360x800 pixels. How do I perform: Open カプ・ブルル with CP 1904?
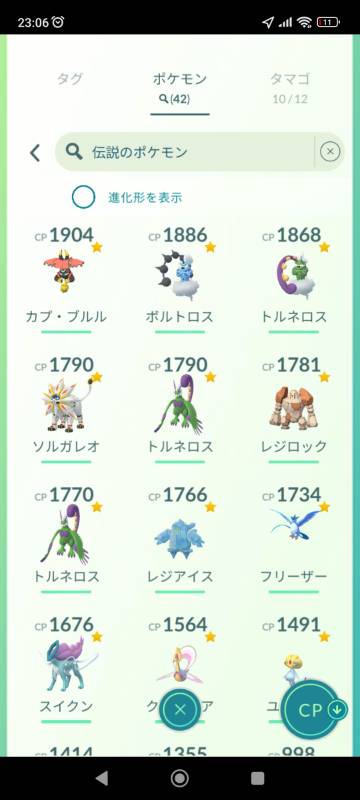coord(66,279)
